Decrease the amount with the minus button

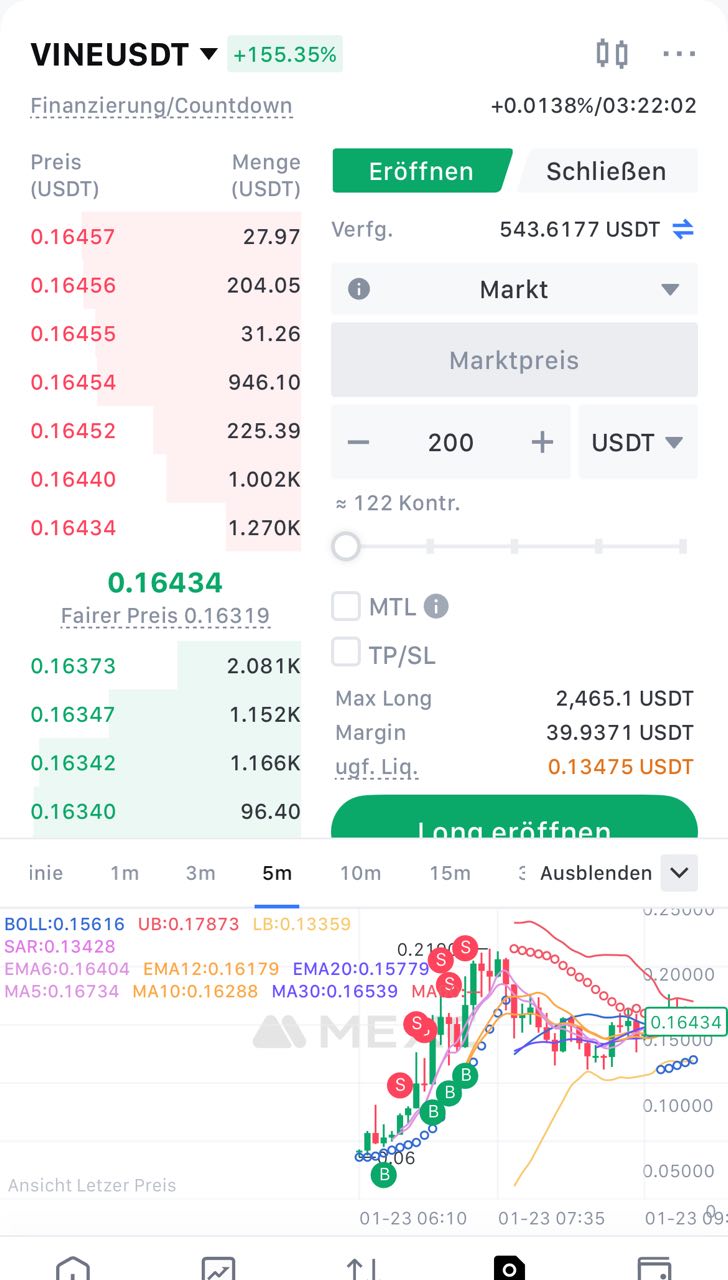click(359, 442)
